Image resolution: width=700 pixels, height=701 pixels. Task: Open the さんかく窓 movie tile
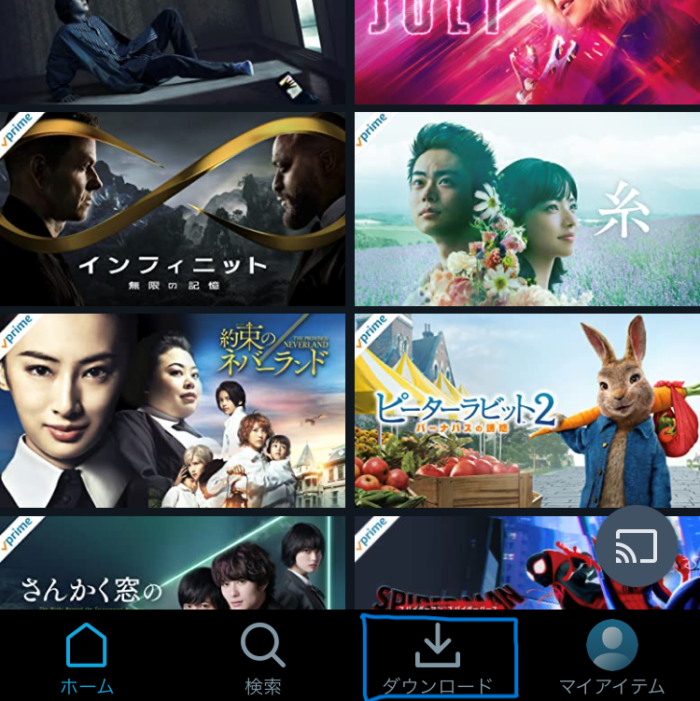tap(172, 563)
